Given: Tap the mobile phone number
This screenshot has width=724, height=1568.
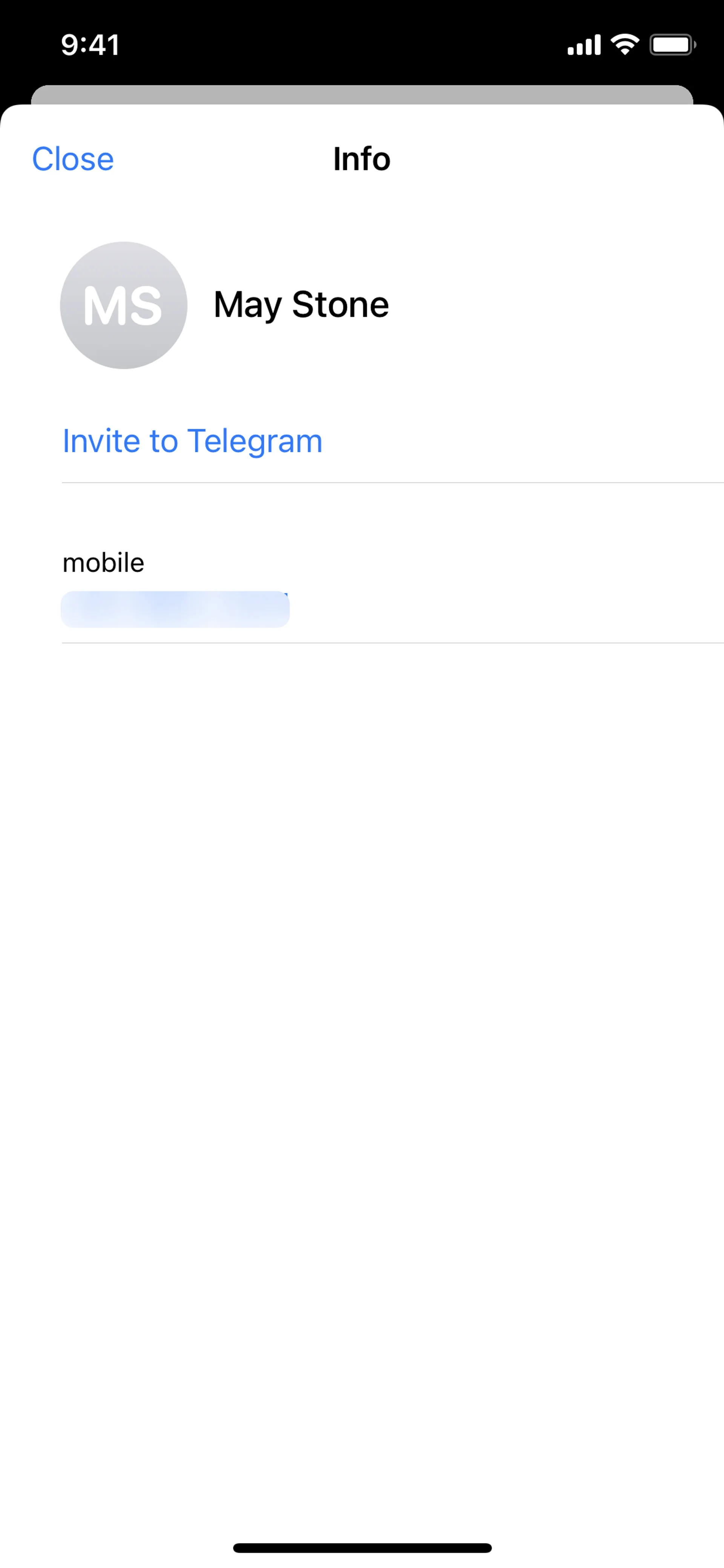Looking at the screenshot, I should (175, 609).
